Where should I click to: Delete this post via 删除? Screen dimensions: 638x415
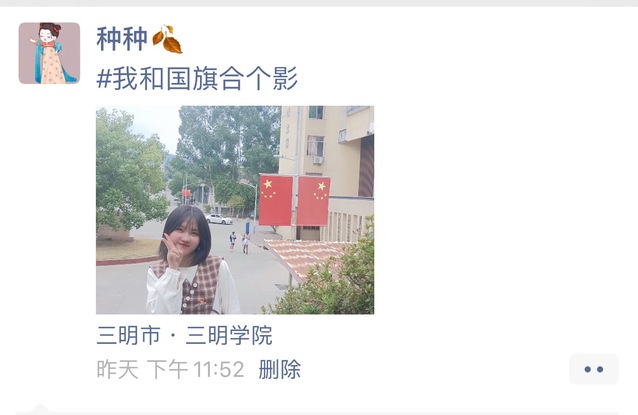coord(279,369)
